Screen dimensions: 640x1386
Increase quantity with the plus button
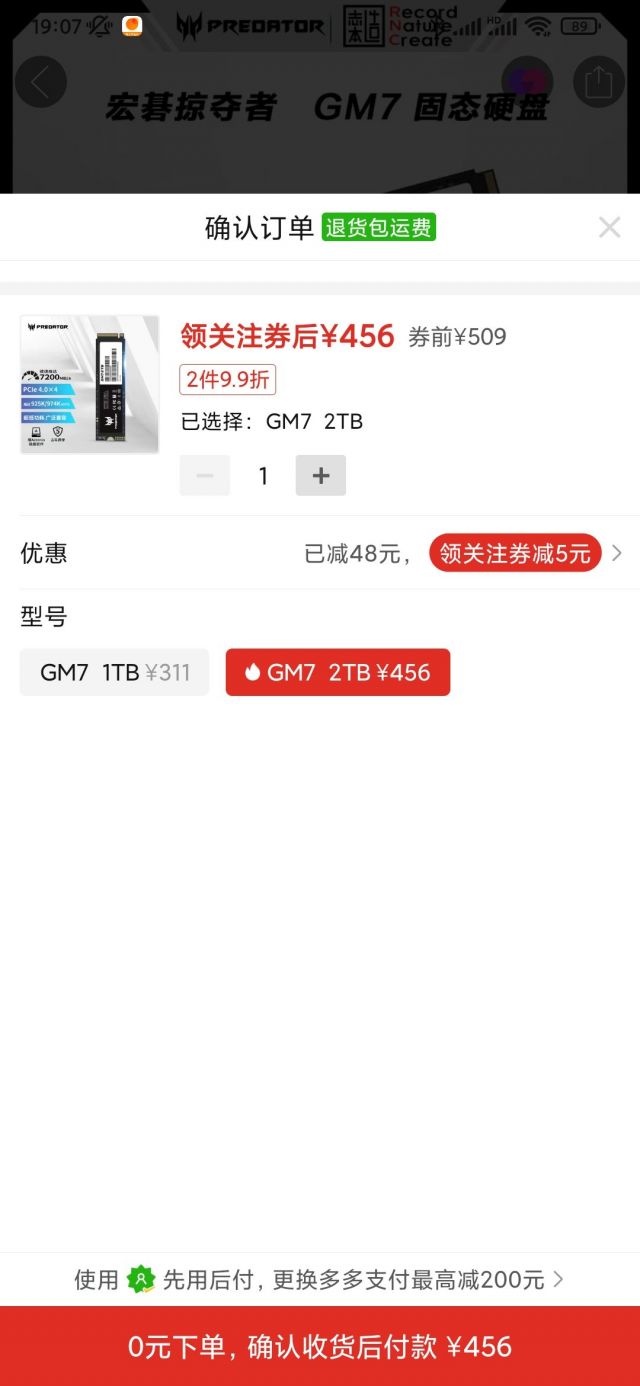click(320, 476)
